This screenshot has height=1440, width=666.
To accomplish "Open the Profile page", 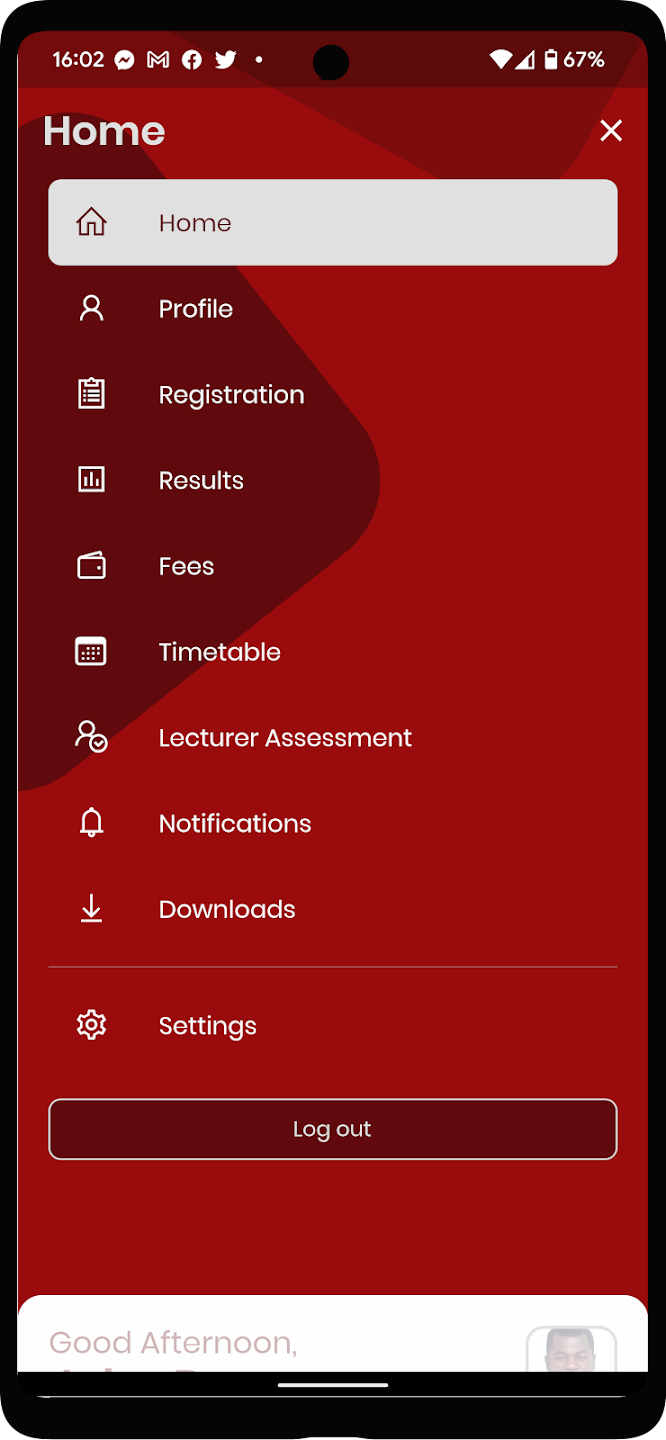I will click(x=196, y=309).
